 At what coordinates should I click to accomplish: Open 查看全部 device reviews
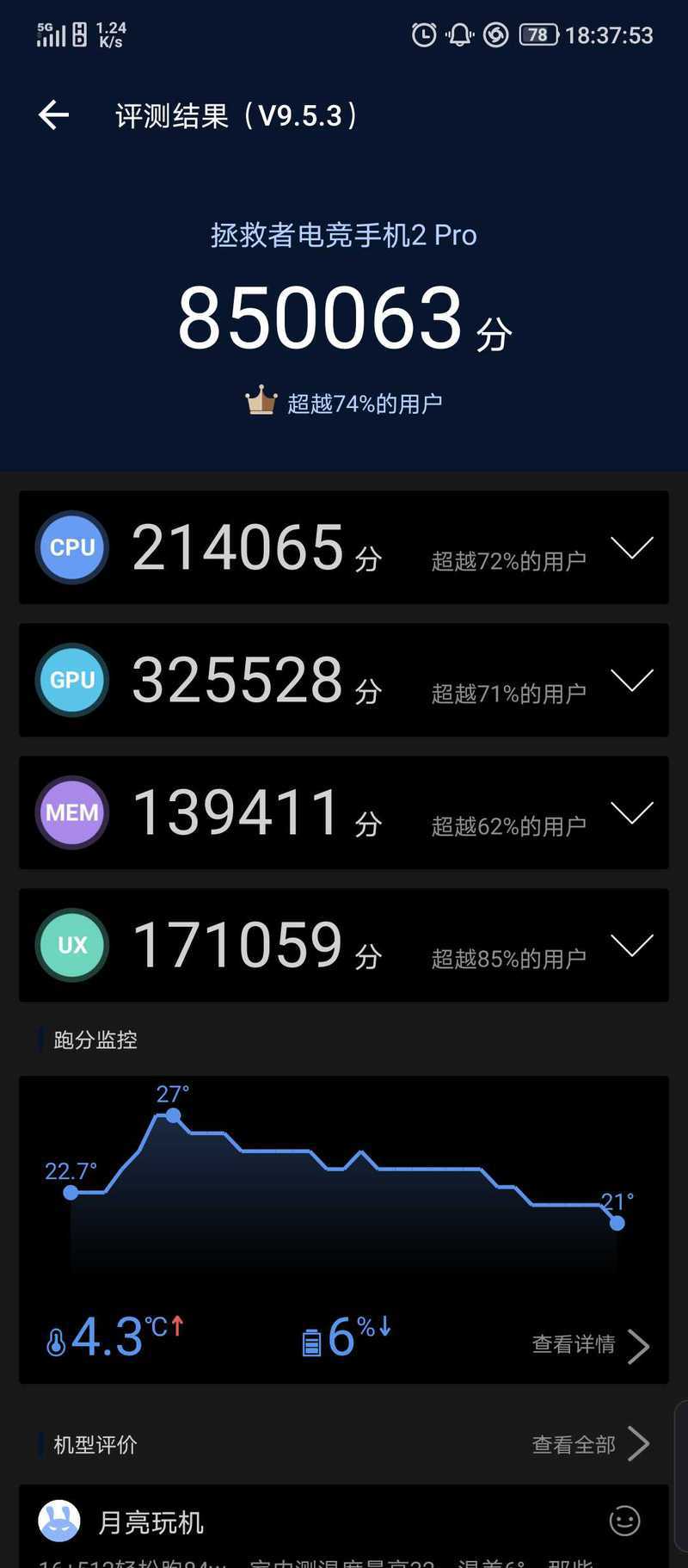pyautogui.click(x=591, y=1444)
